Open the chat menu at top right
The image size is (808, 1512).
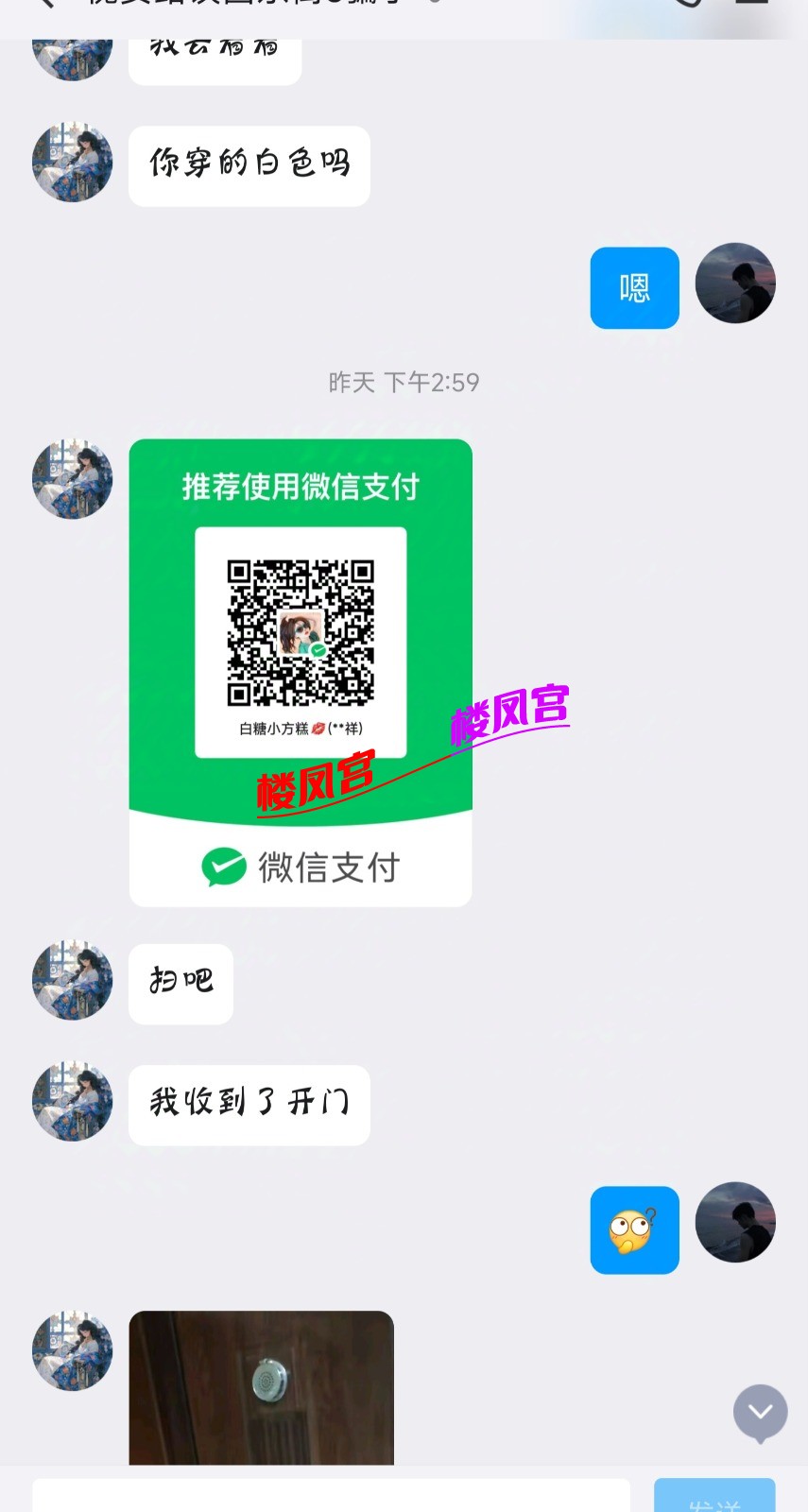tap(752, 5)
